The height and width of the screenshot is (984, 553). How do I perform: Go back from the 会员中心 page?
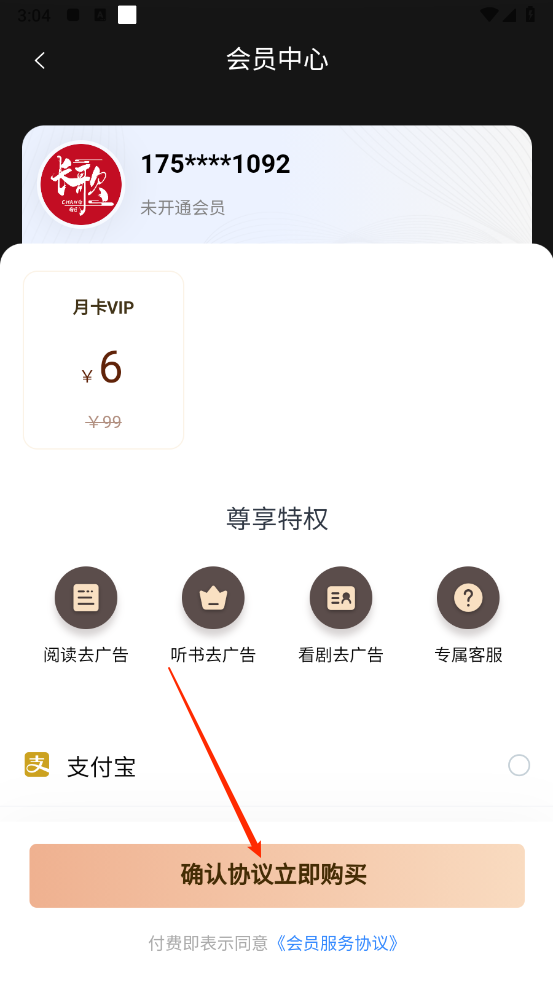click(40, 60)
